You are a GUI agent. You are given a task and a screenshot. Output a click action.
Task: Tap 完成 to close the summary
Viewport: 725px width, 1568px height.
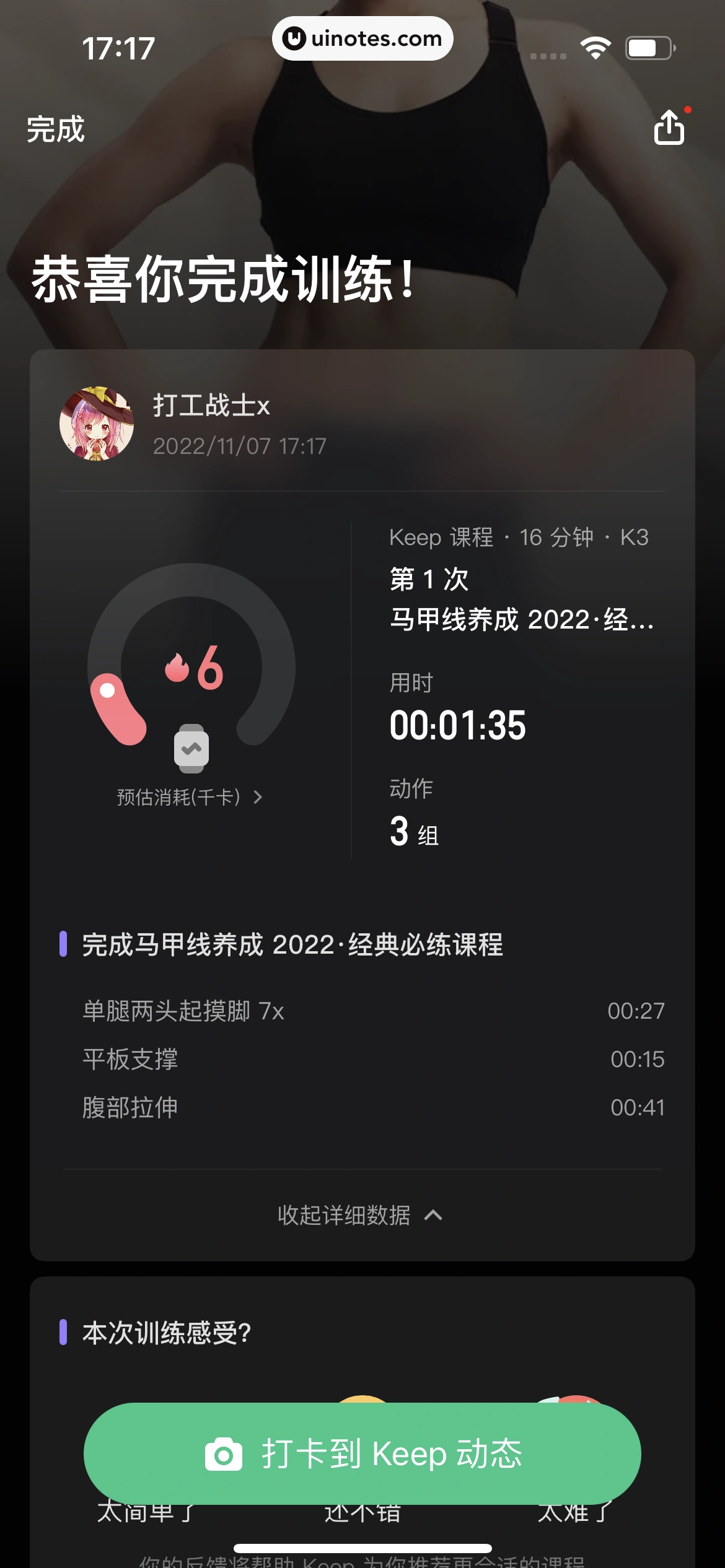tap(55, 129)
